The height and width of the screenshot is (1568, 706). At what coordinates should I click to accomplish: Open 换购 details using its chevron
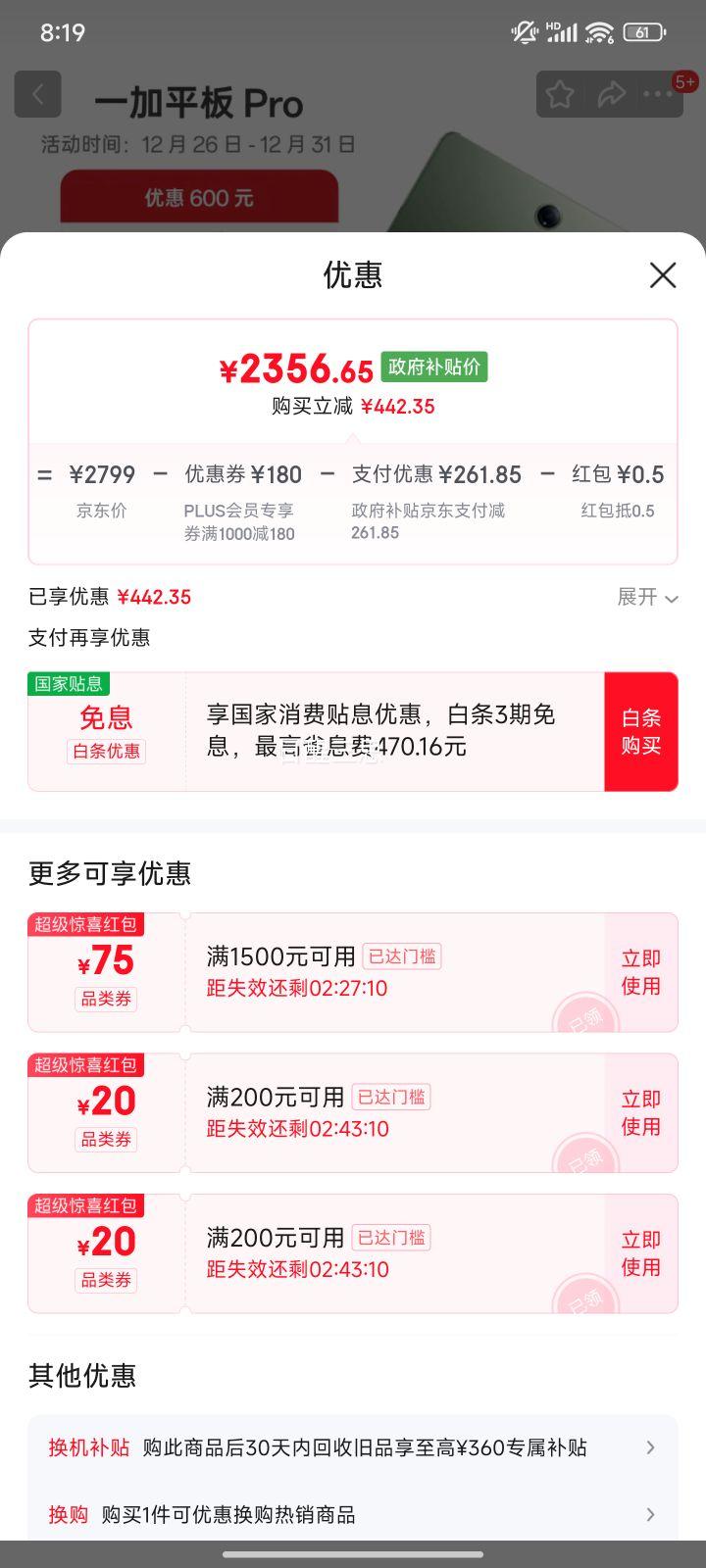click(x=650, y=1514)
